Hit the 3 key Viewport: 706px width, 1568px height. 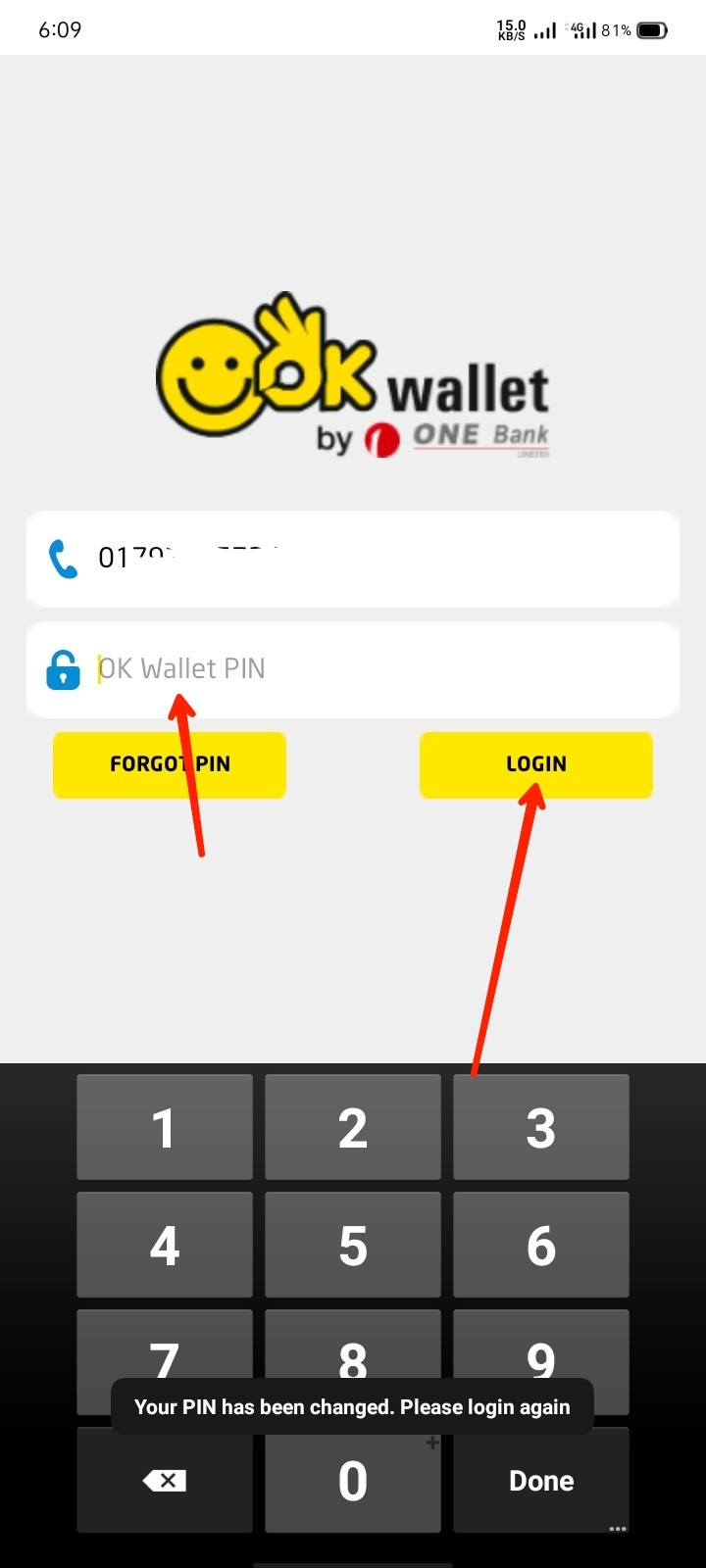[x=541, y=1127]
